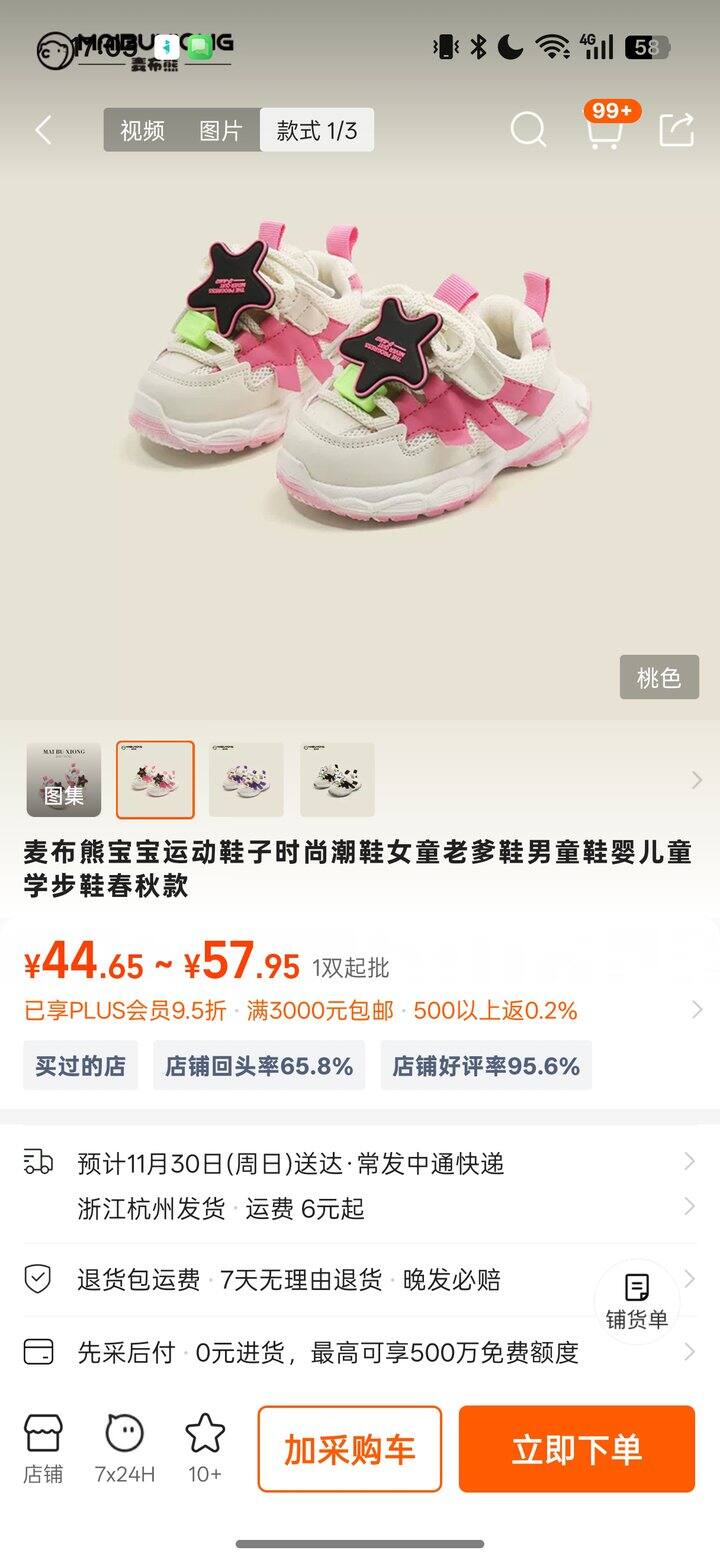
Task: Select the 图片 tab
Action: 219,131
